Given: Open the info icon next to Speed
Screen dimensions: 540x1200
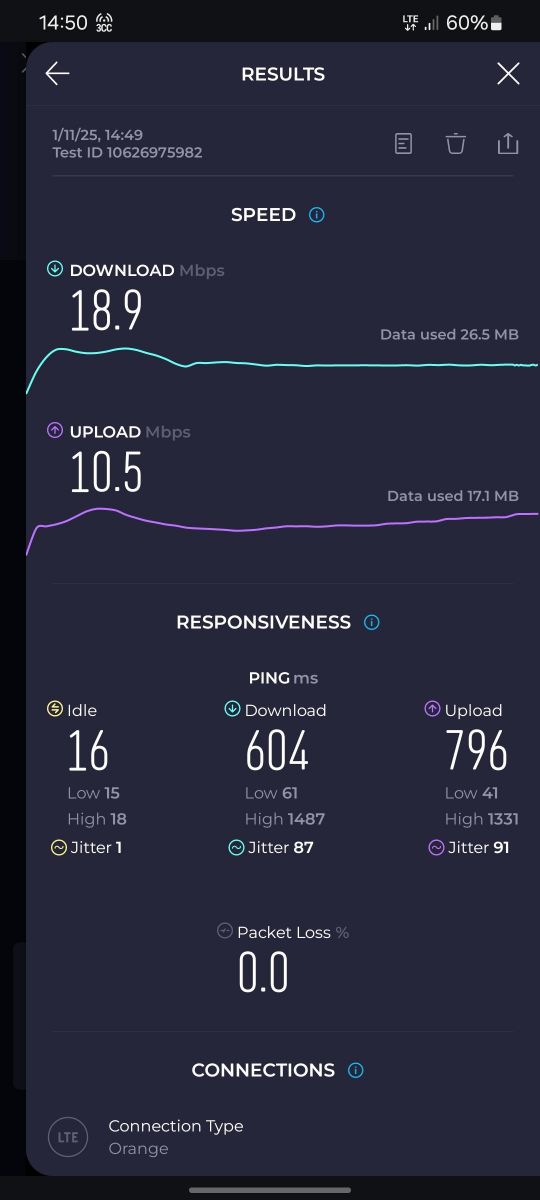Looking at the screenshot, I should [x=317, y=215].
